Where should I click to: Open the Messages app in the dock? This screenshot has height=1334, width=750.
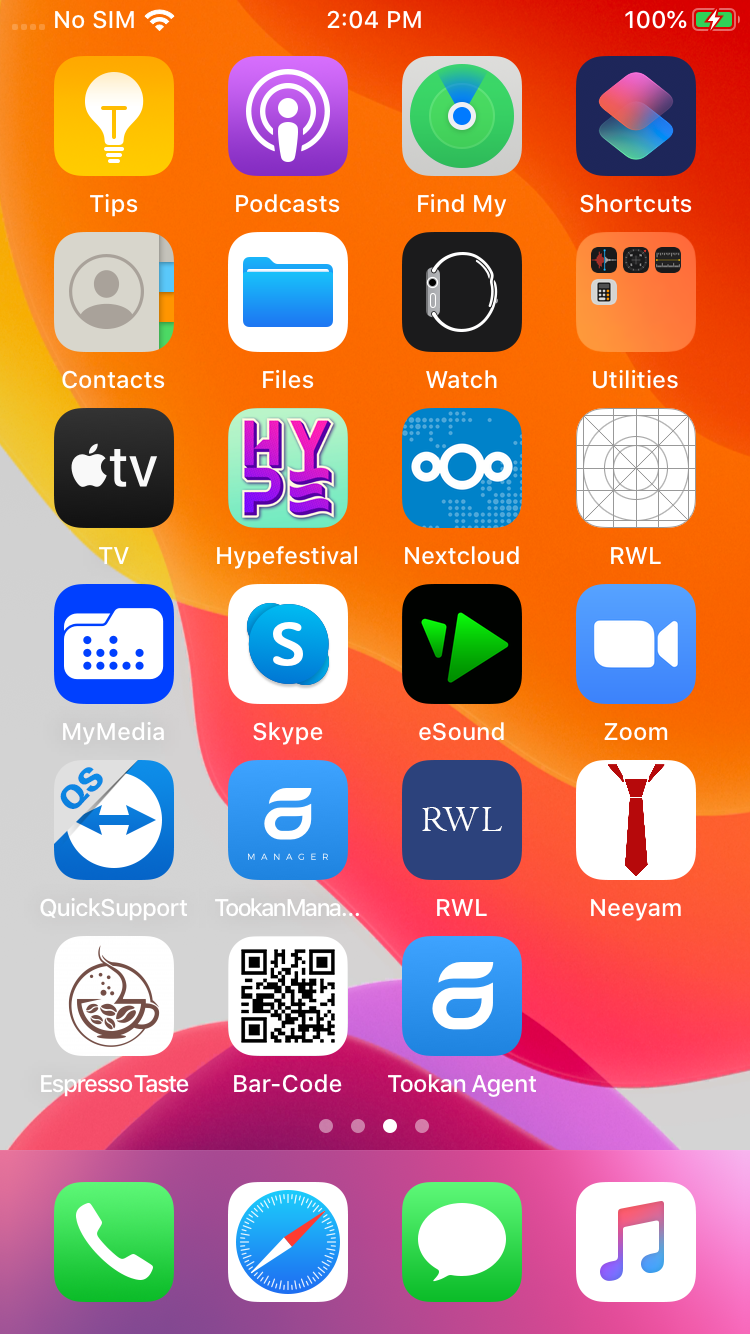[x=461, y=1242]
